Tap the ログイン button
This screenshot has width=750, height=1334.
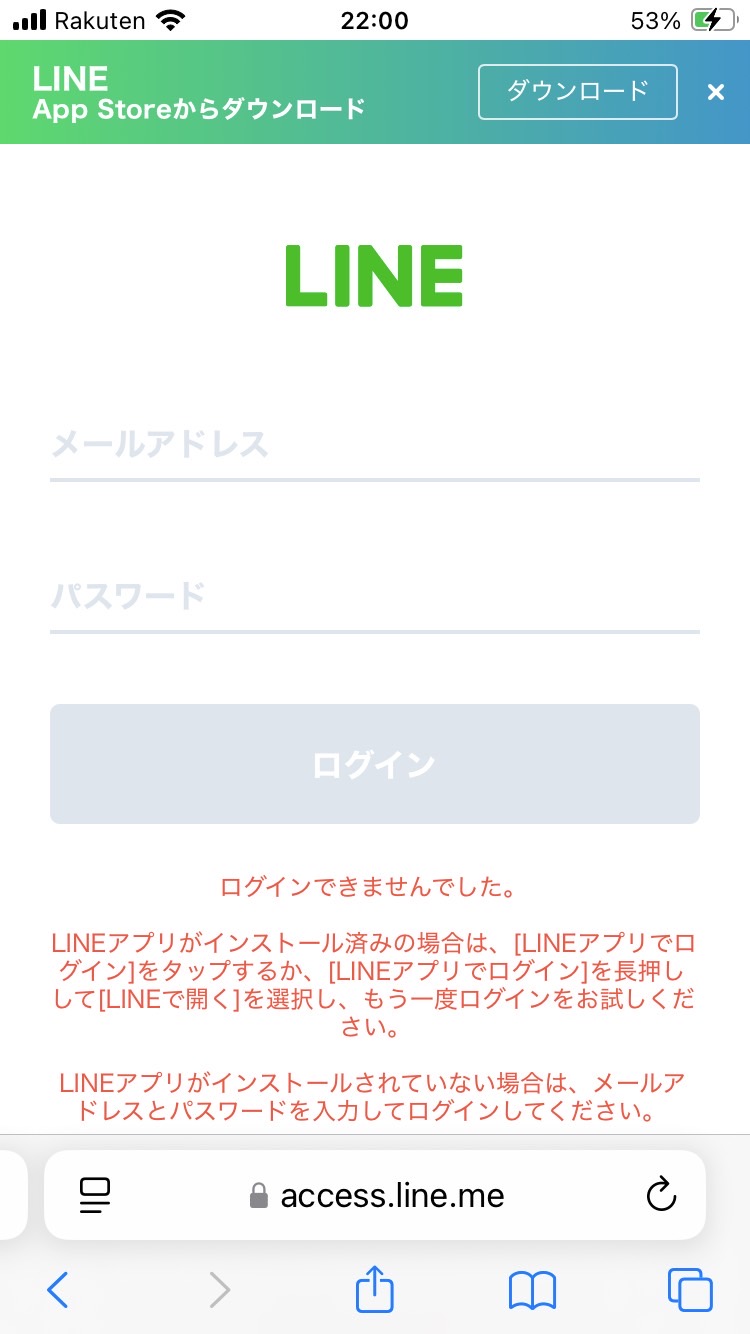(x=375, y=764)
